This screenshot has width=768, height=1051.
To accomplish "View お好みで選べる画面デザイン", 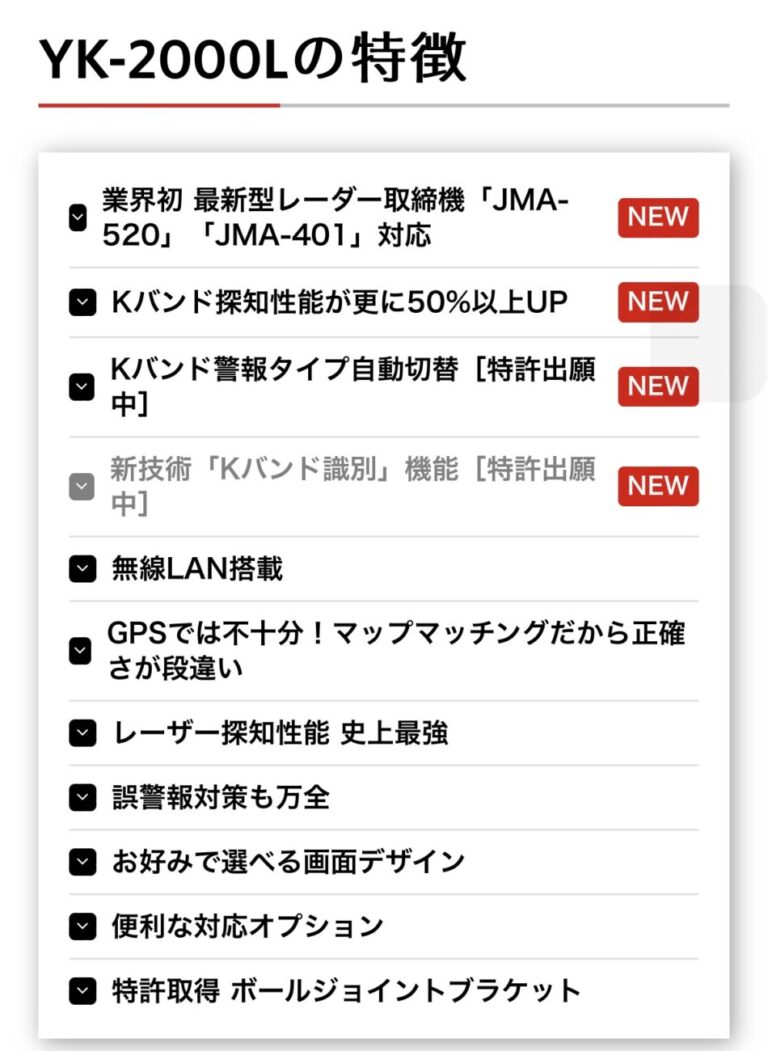I will coord(288,861).
